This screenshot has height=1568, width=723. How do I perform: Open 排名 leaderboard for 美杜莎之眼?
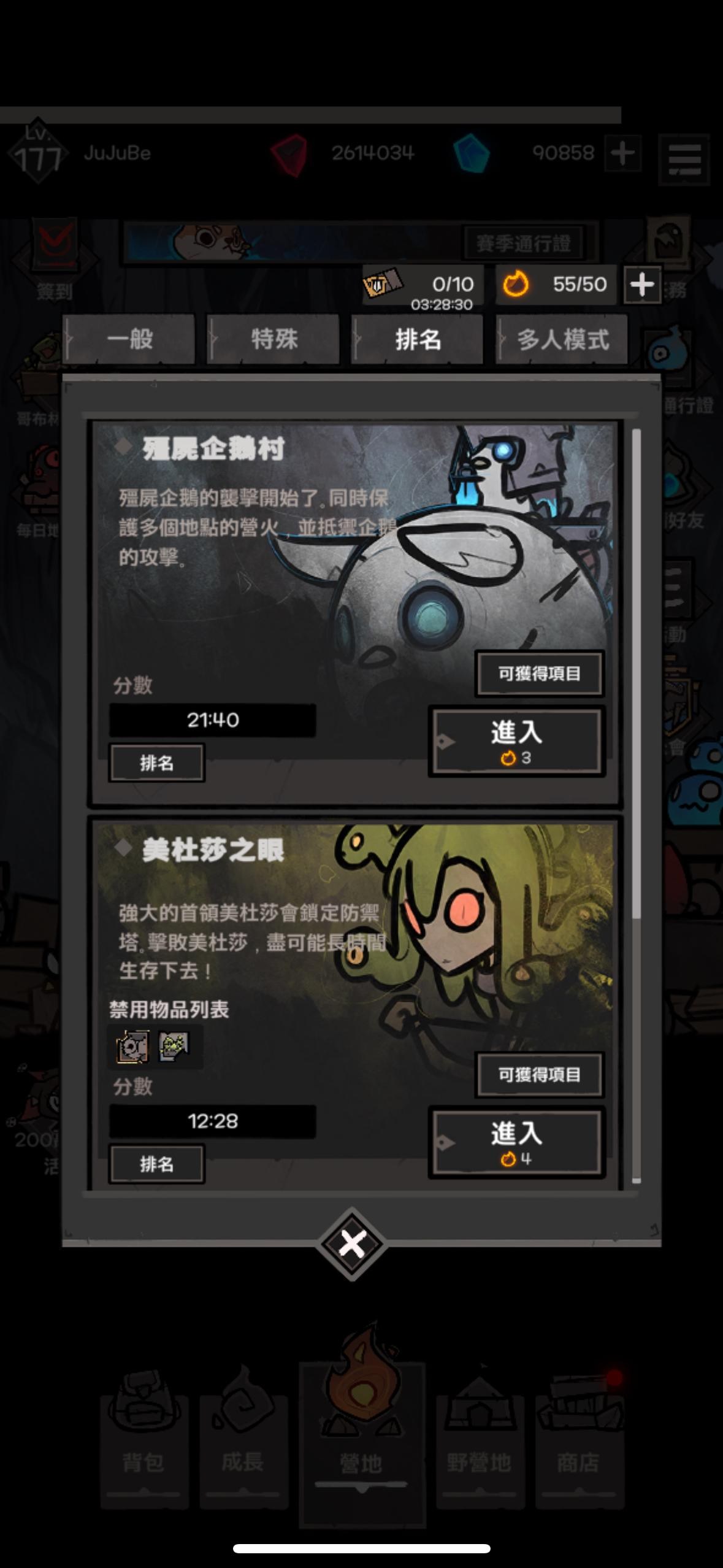pos(156,1164)
